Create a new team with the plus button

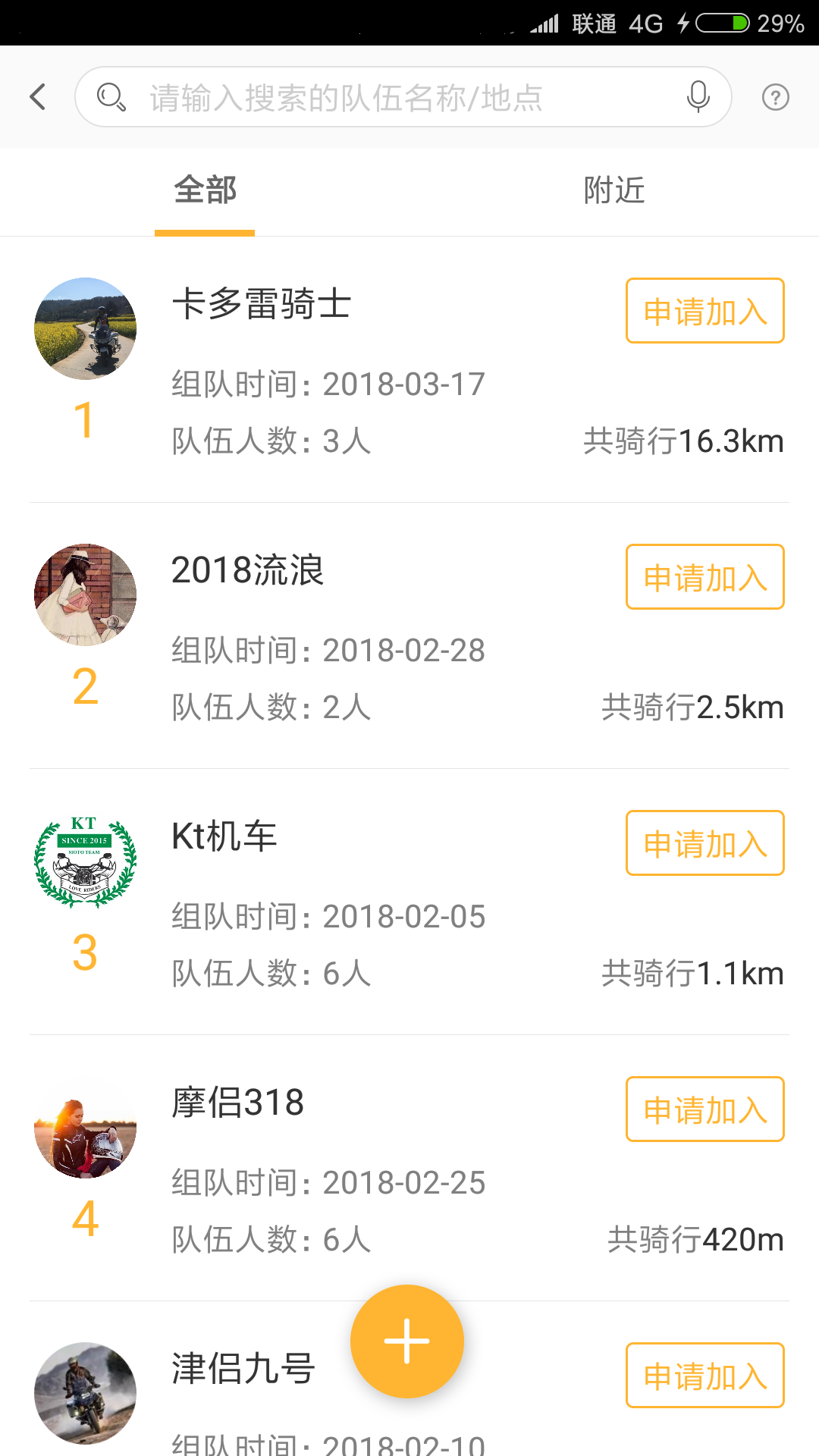pyautogui.click(x=407, y=1341)
